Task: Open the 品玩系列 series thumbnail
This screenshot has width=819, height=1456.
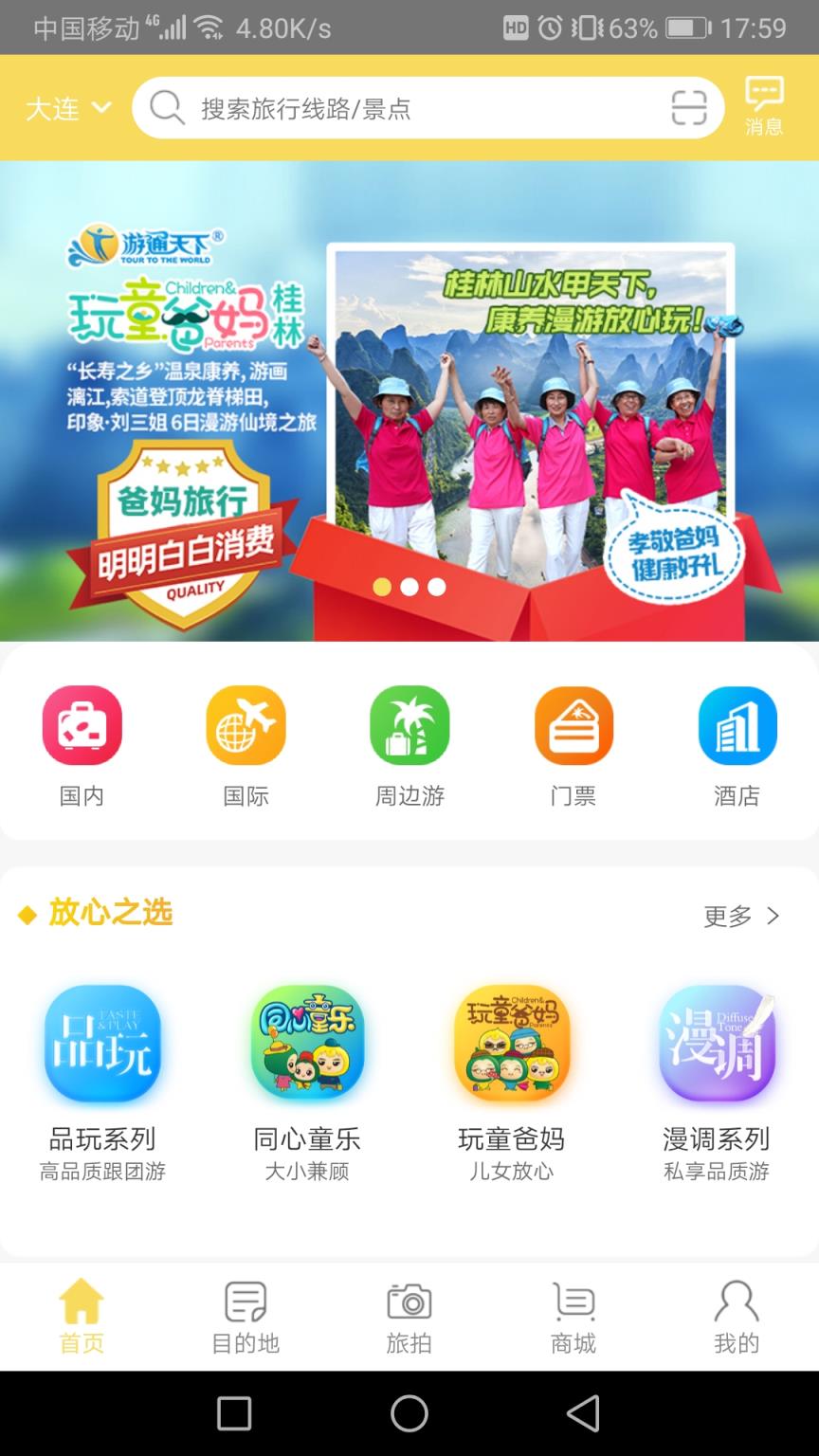Action: pos(102,1044)
